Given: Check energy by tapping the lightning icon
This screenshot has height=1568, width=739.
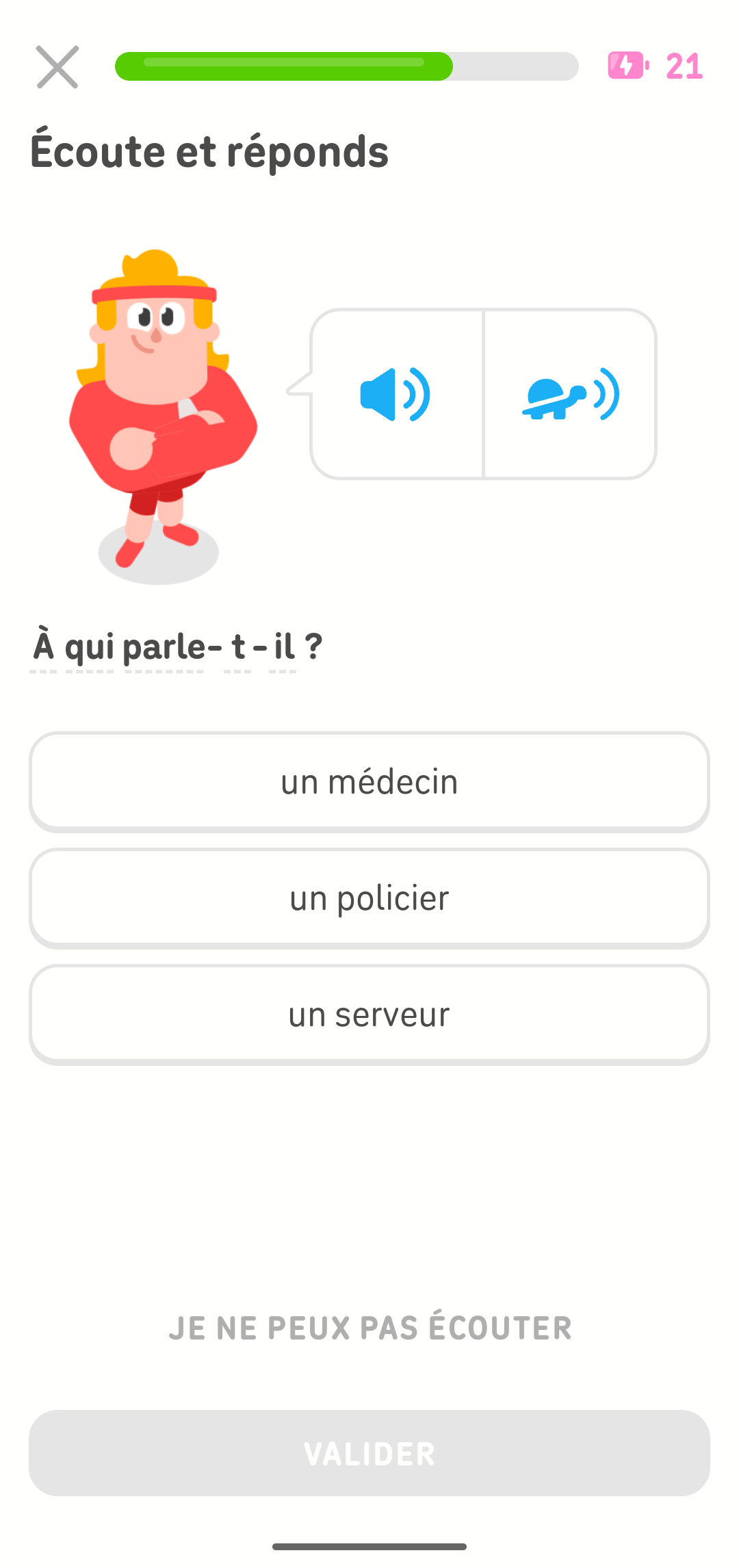Looking at the screenshot, I should (x=627, y=66).
